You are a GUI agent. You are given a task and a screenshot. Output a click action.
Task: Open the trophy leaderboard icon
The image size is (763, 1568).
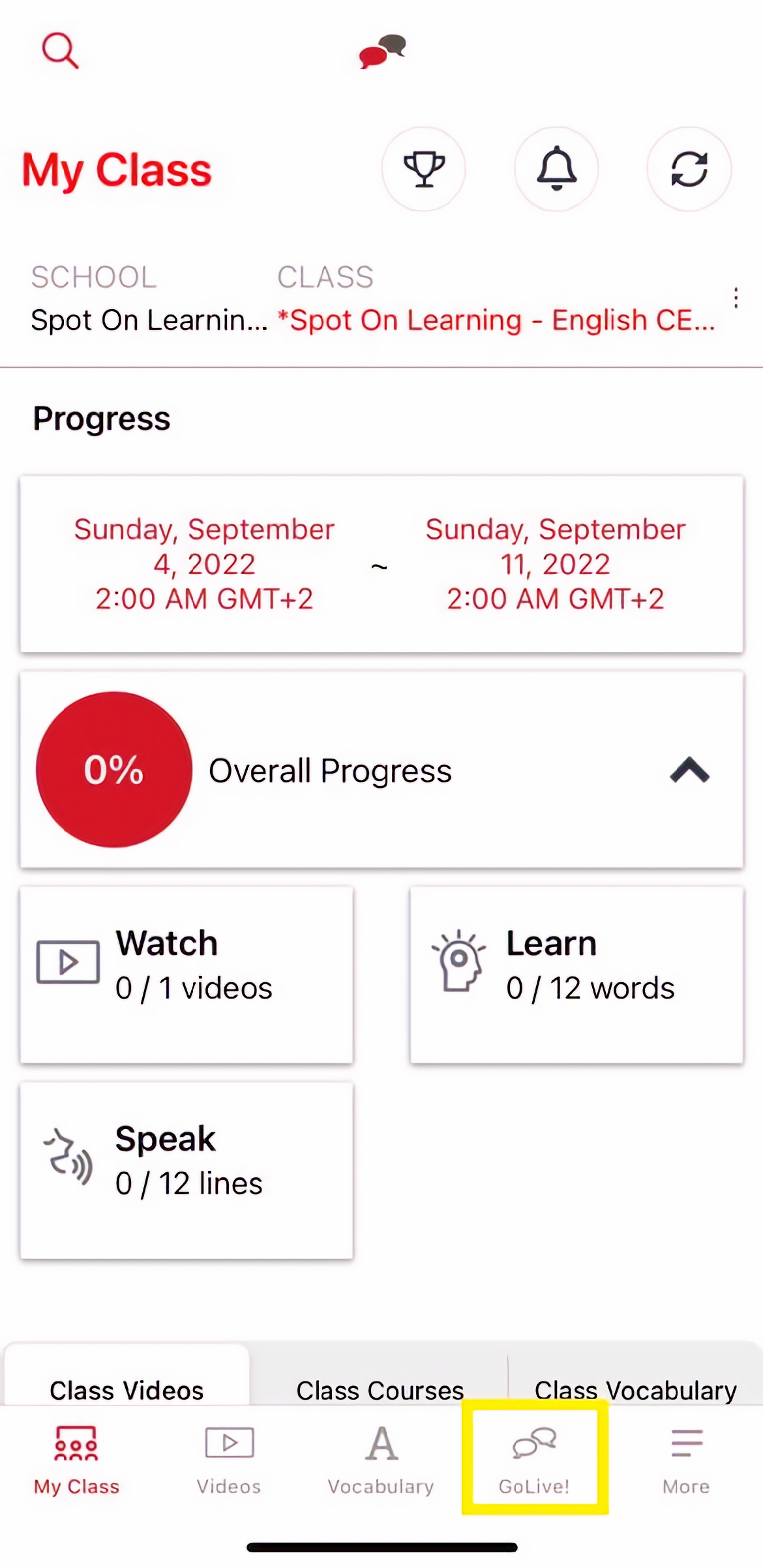424,169
